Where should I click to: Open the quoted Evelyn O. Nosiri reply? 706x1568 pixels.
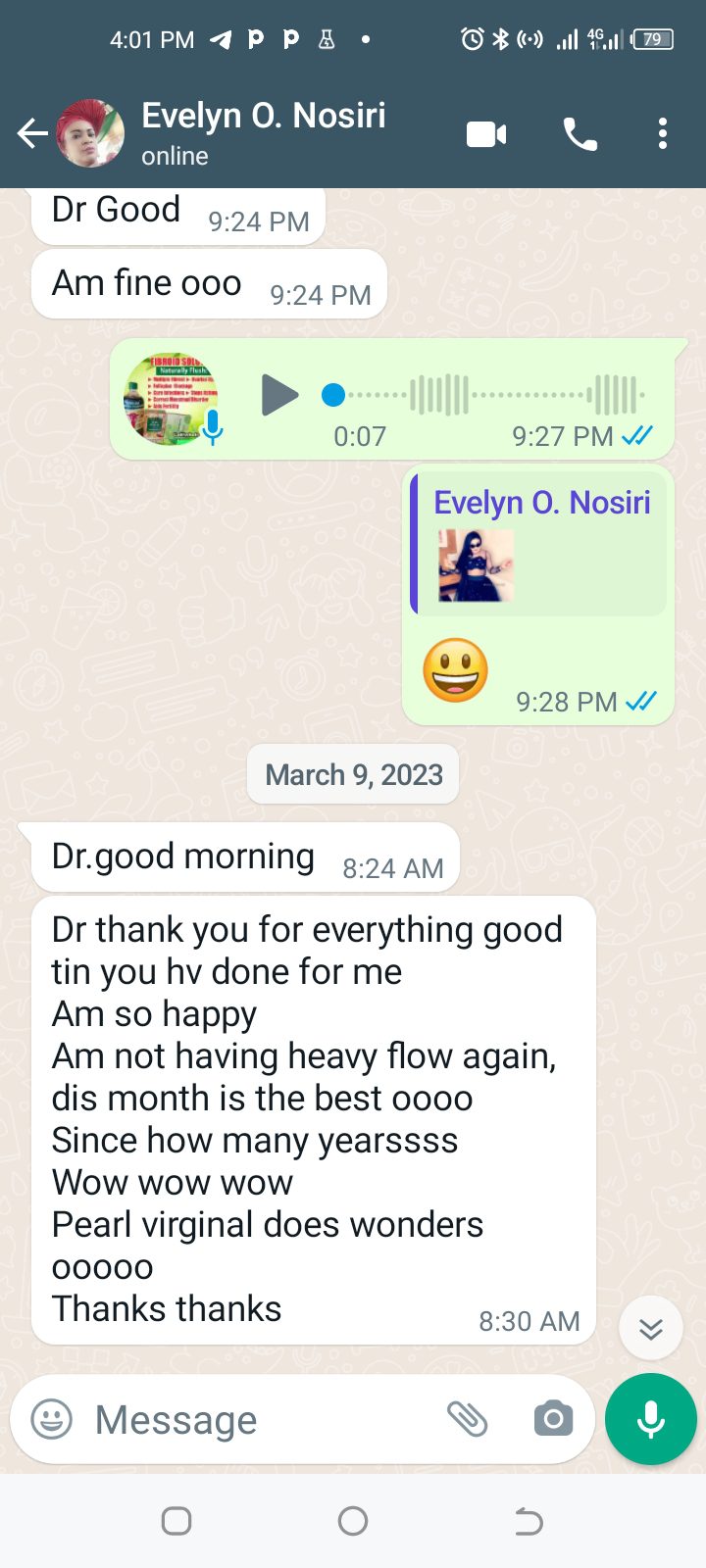coord(538,545)
